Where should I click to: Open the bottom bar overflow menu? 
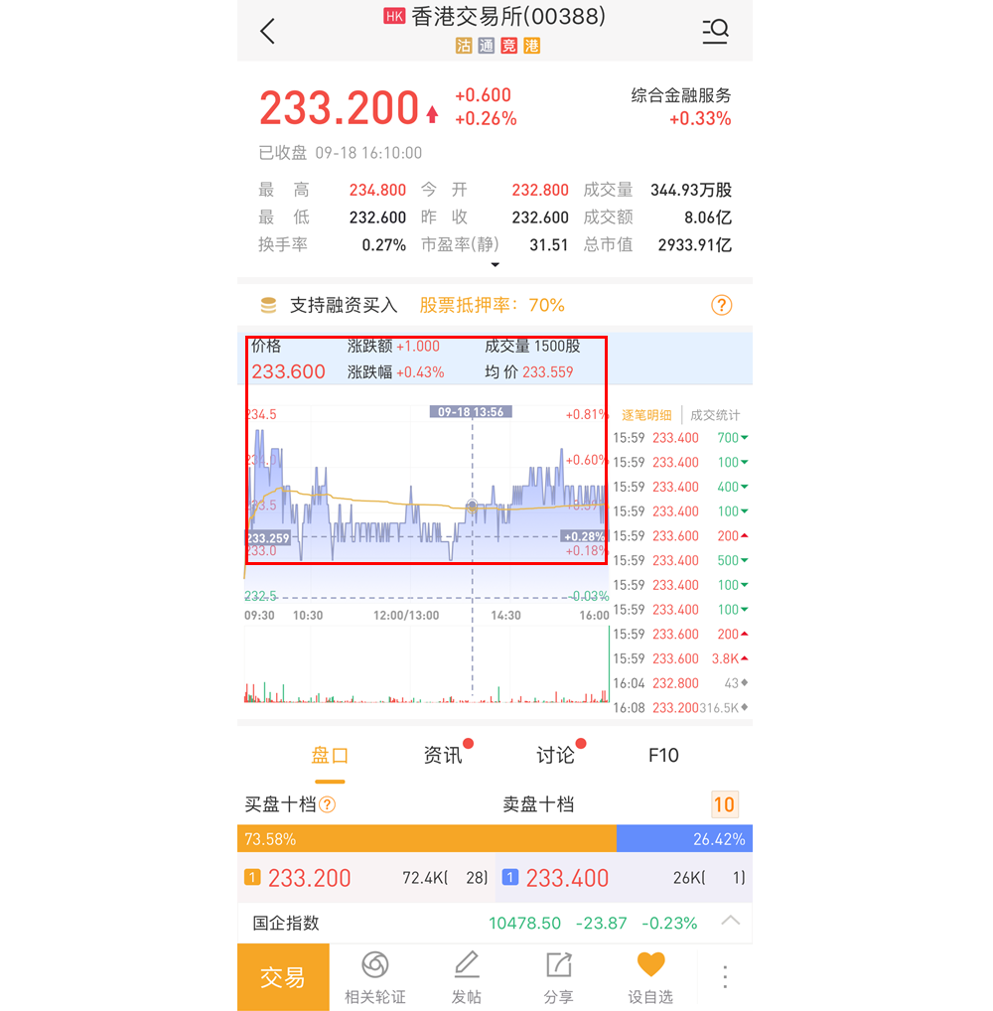tap(726, 977)
